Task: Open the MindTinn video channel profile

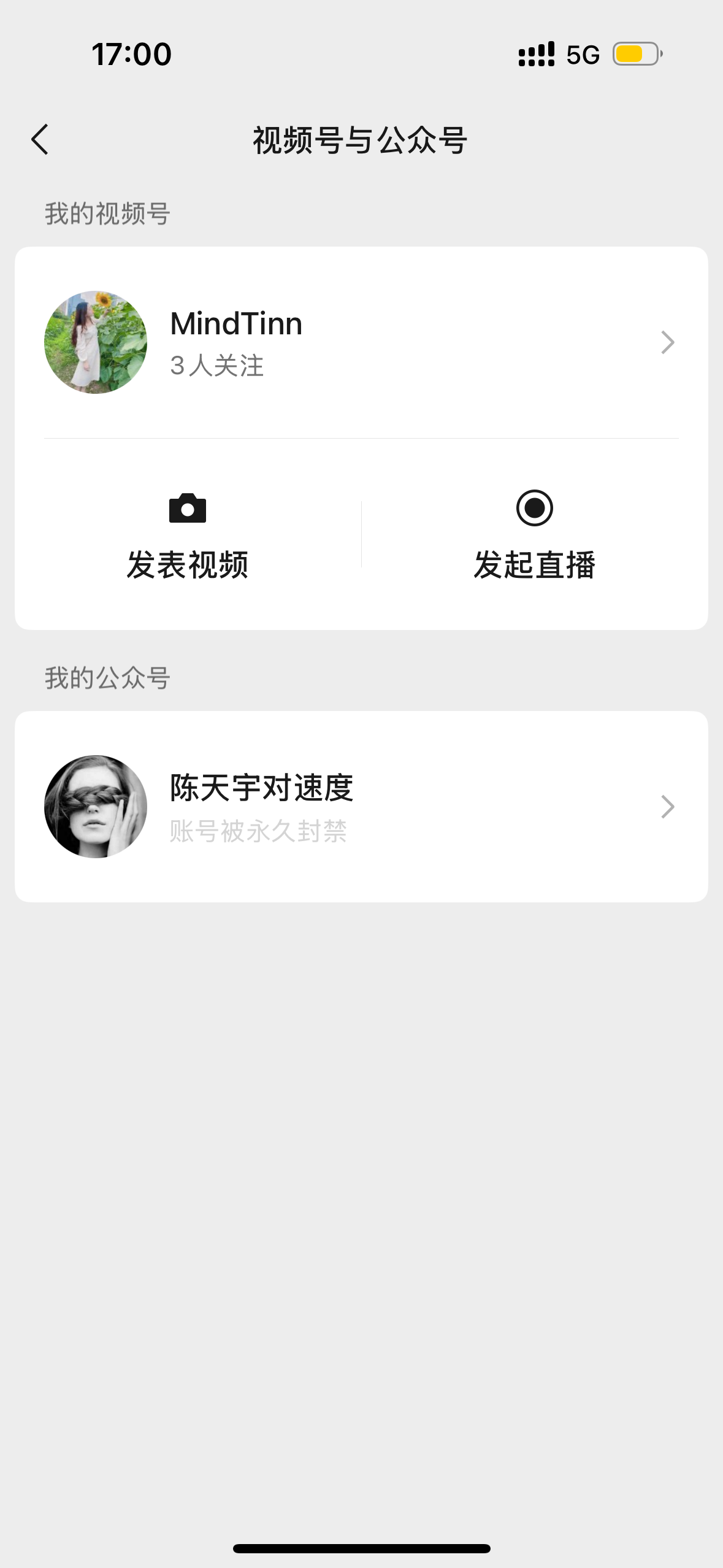Action: coord(361,342)
